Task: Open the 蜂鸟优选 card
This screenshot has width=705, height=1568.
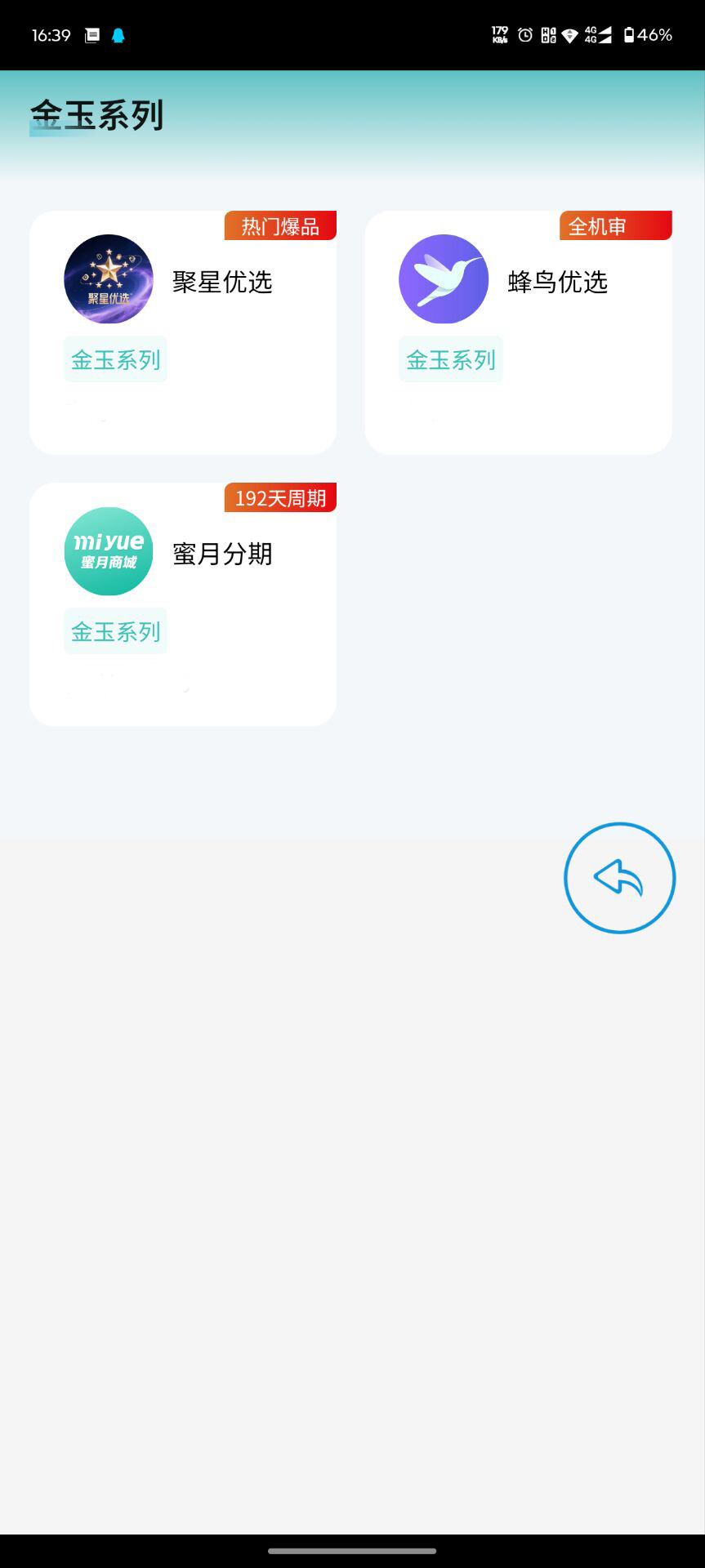Action: [x=518, y=332]
